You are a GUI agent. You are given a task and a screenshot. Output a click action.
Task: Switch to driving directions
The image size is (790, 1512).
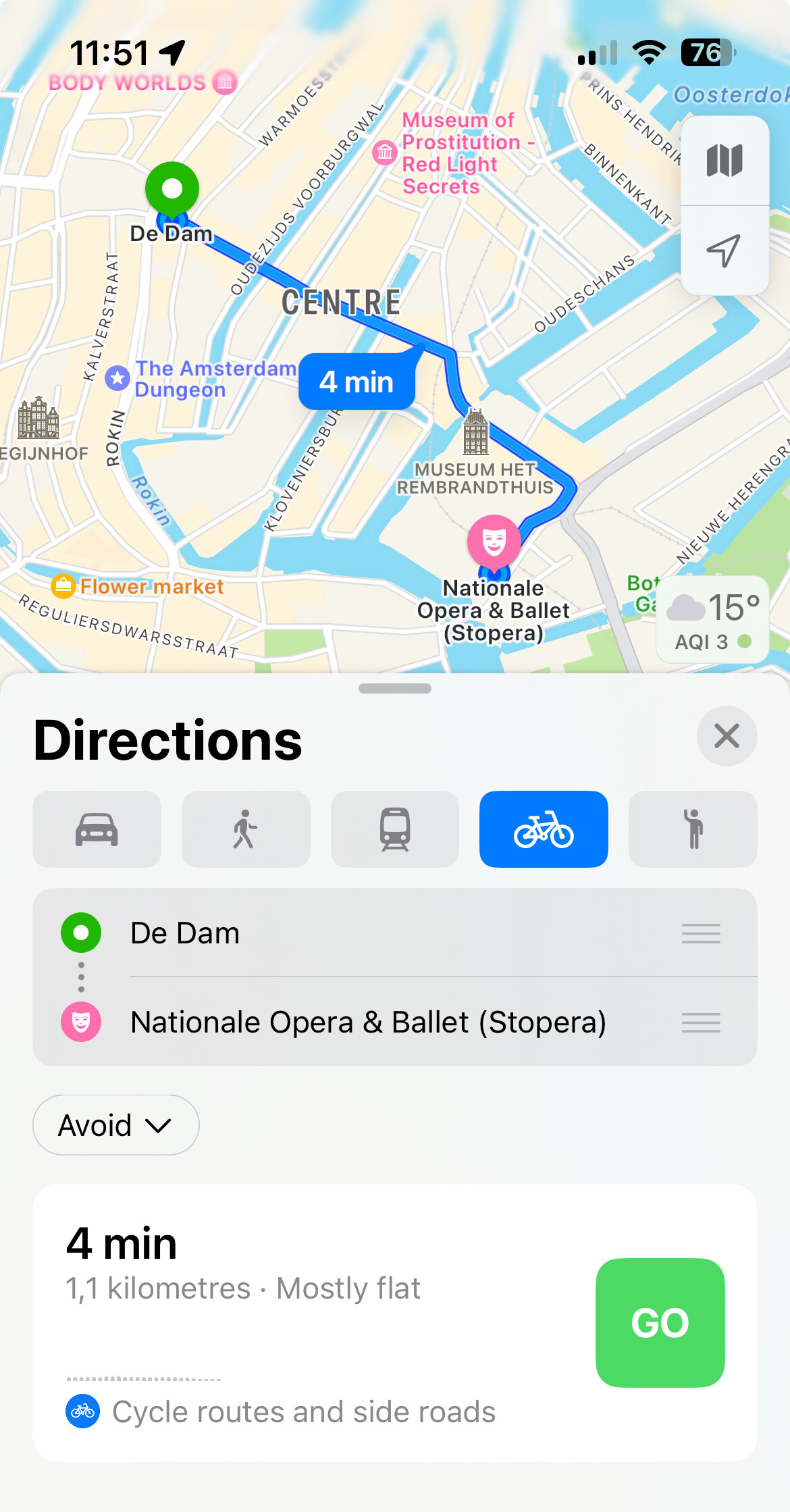pyautogui.click(x=97, y=829)
